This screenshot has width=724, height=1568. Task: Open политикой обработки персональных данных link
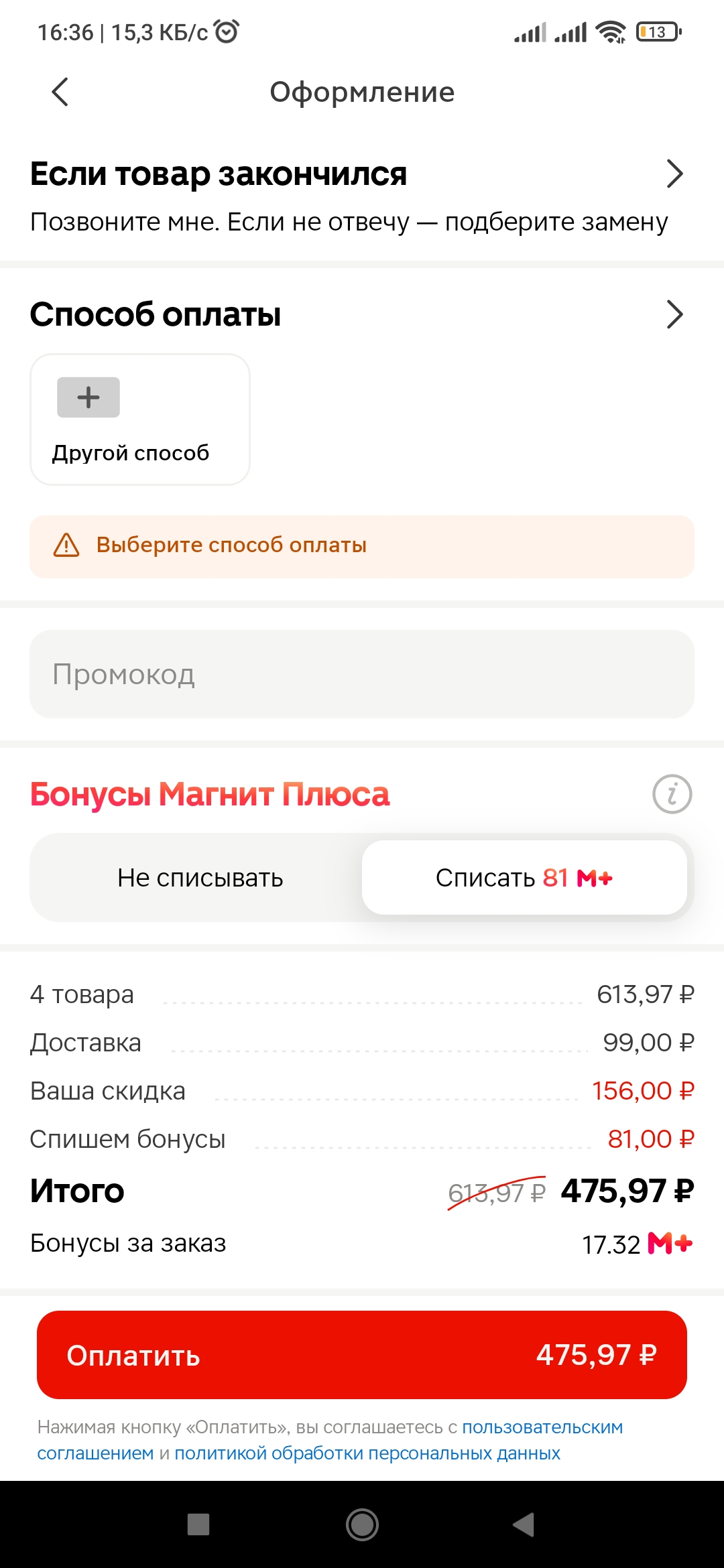click(367, 1453)
